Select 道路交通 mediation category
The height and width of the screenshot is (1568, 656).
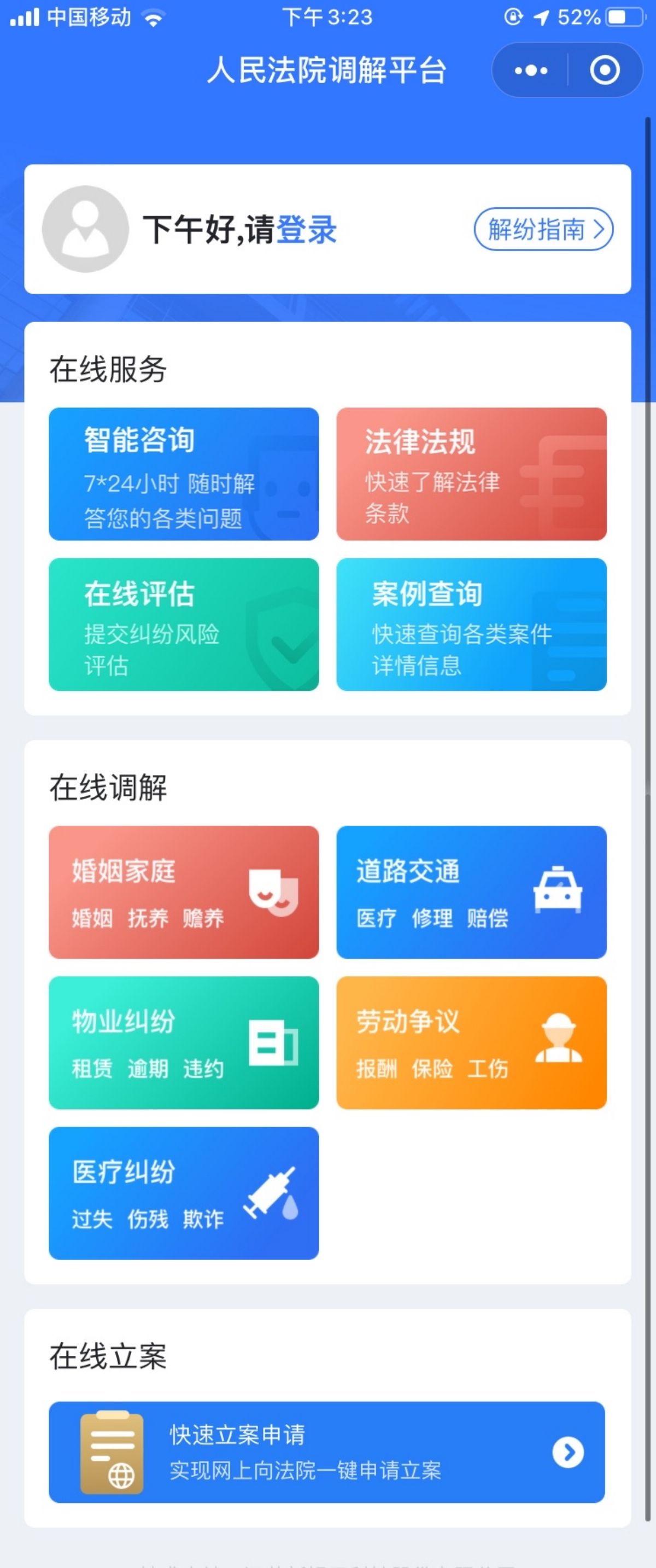click(x=471, y=893)
